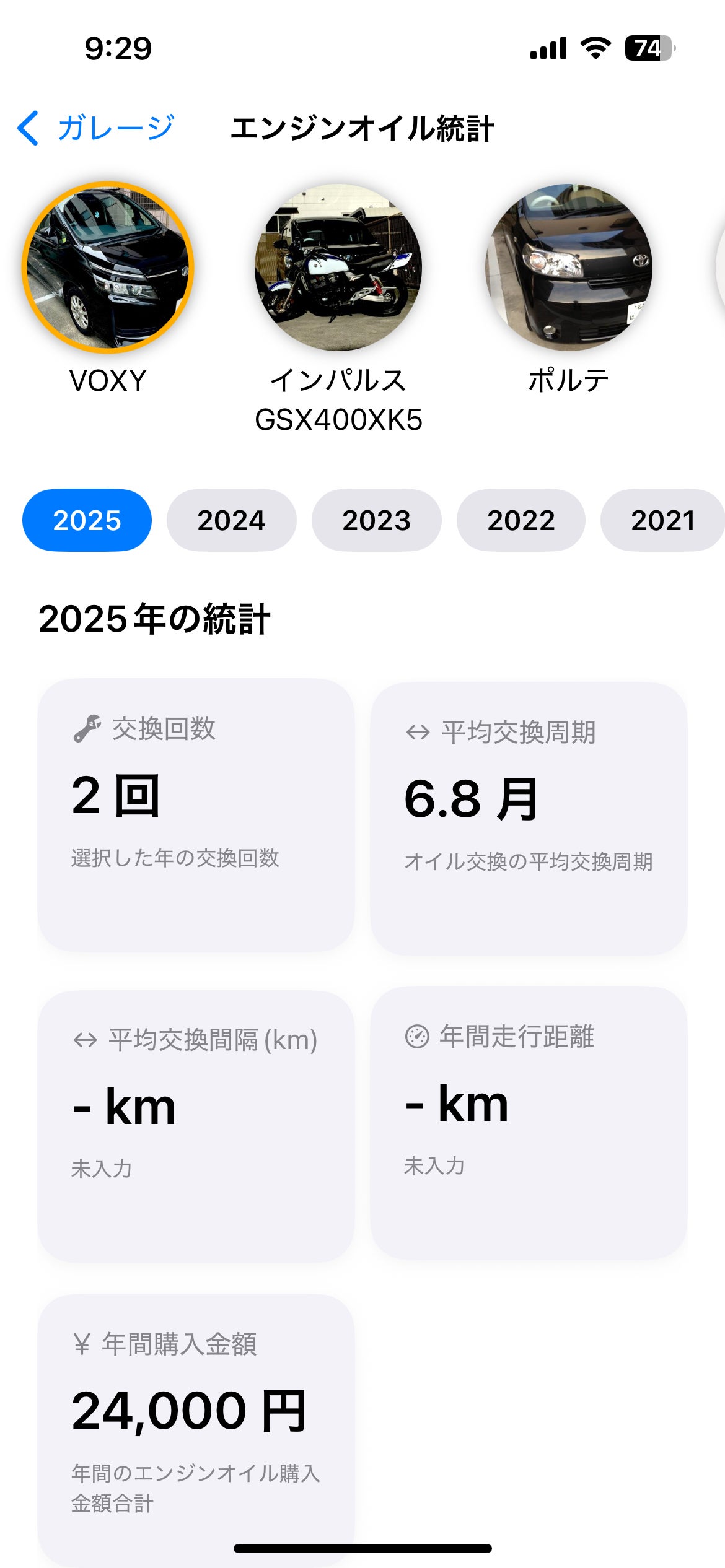View the 2023 year chip
This screenshot has height=1568, width=725.
point(376,520)
